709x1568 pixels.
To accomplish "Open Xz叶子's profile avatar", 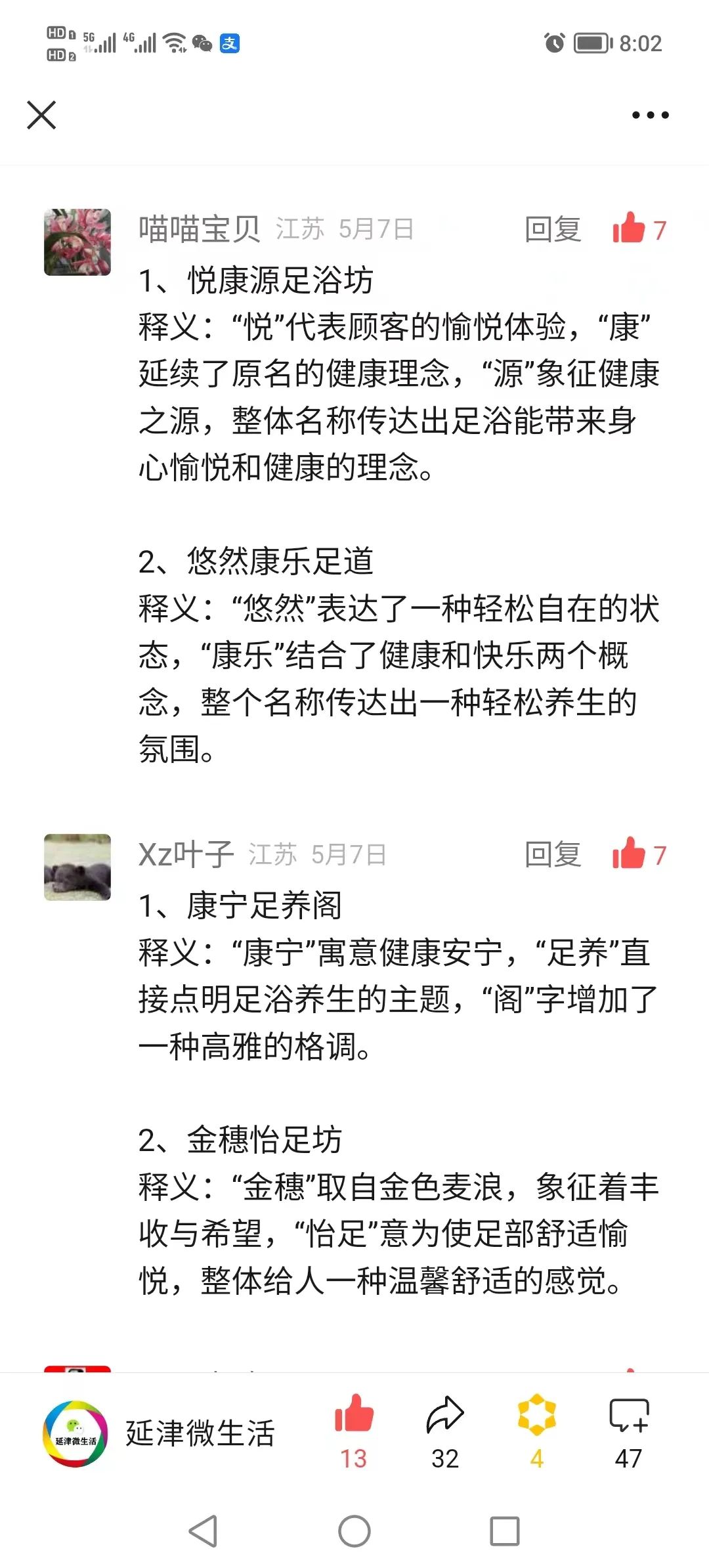I will click(x=77, y=867).
